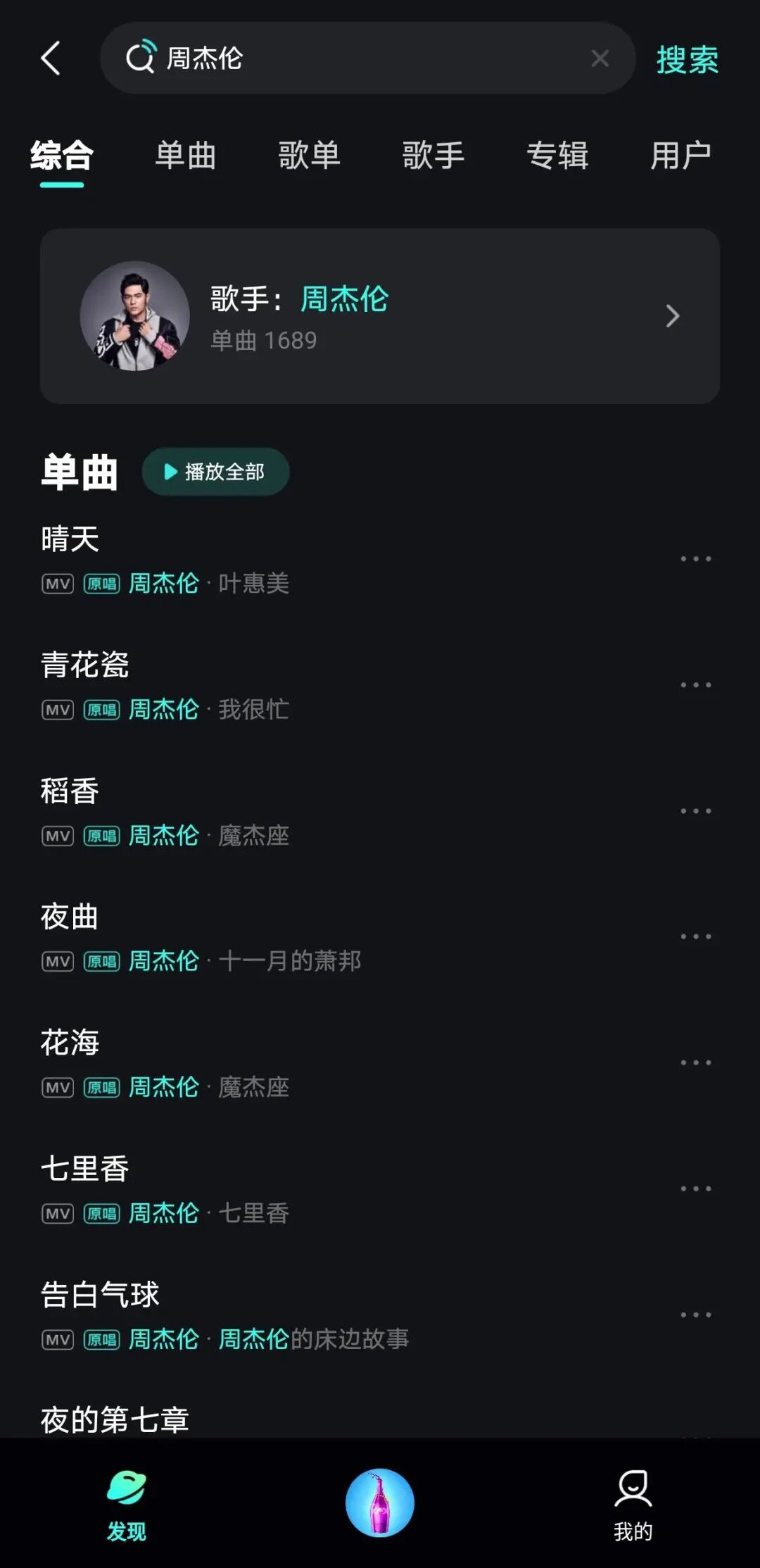Image resolution: width=760 pixels, height=1568 pixels.
Task: Switch to the 用户 tab
Action: [x=680, y=156]
